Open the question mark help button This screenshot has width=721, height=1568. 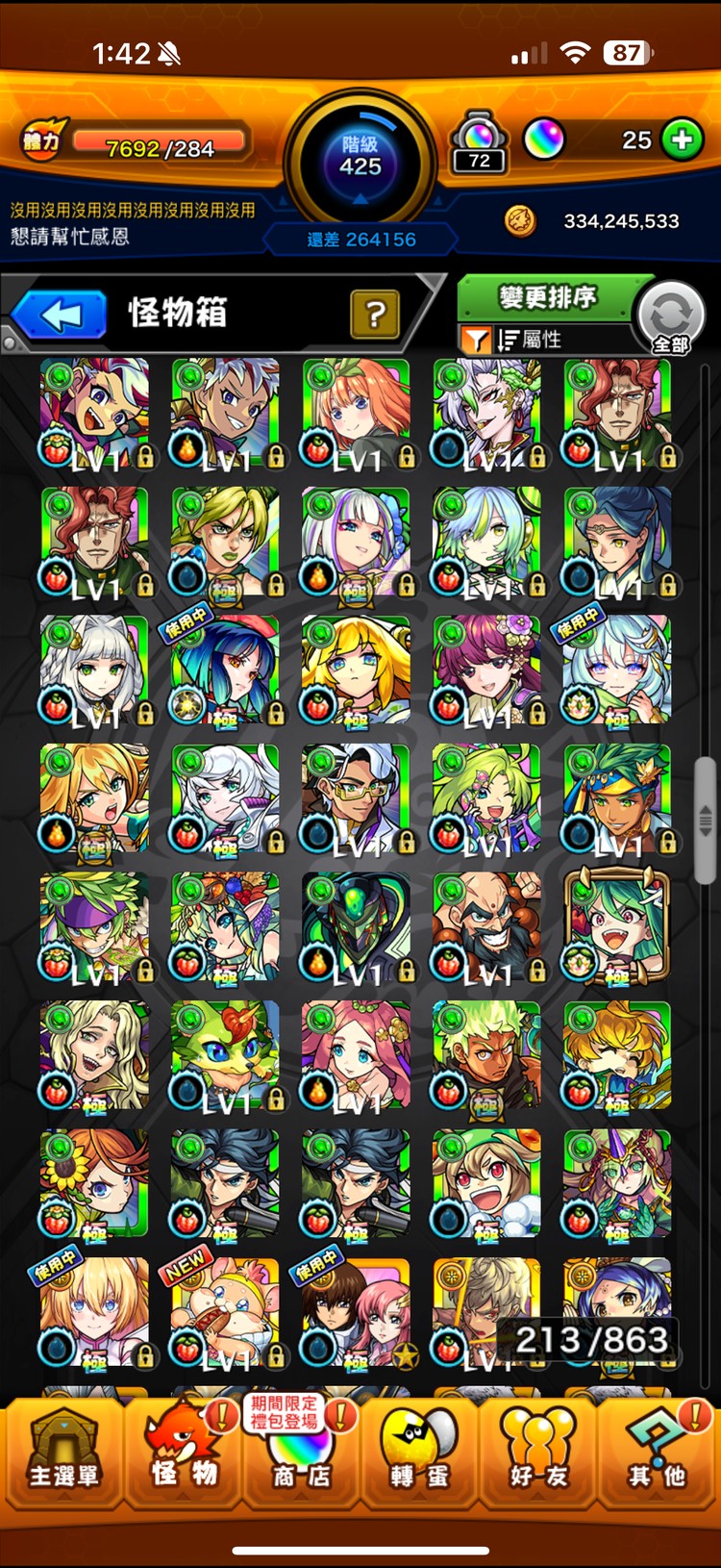375,314
